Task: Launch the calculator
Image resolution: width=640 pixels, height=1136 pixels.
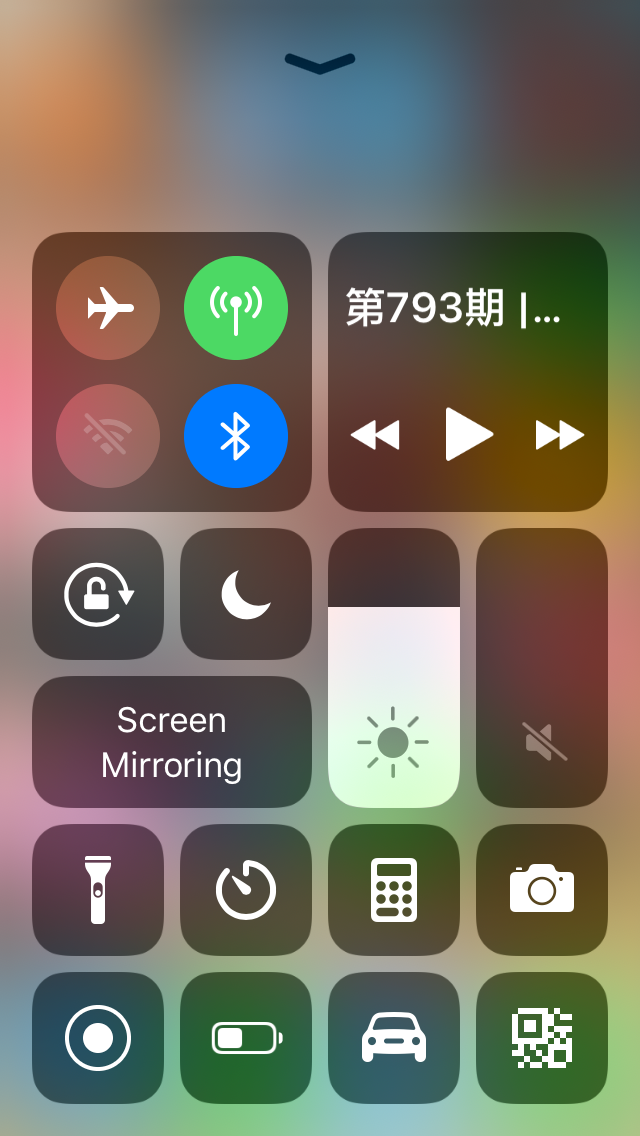Action: point(394,890)
